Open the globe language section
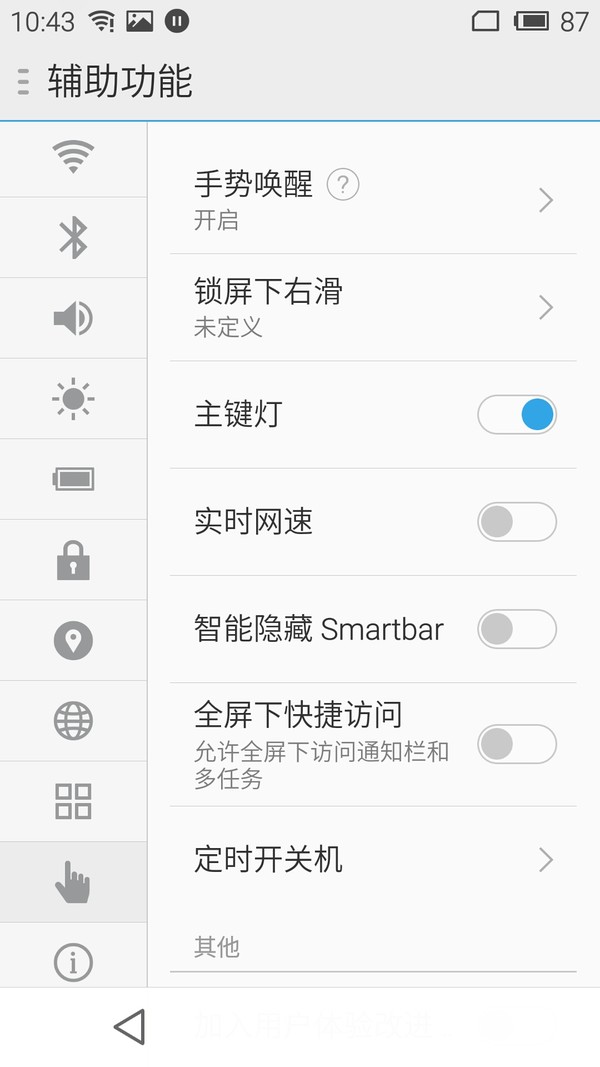Viewport: 600px width, 1067px height. [73, 721]
